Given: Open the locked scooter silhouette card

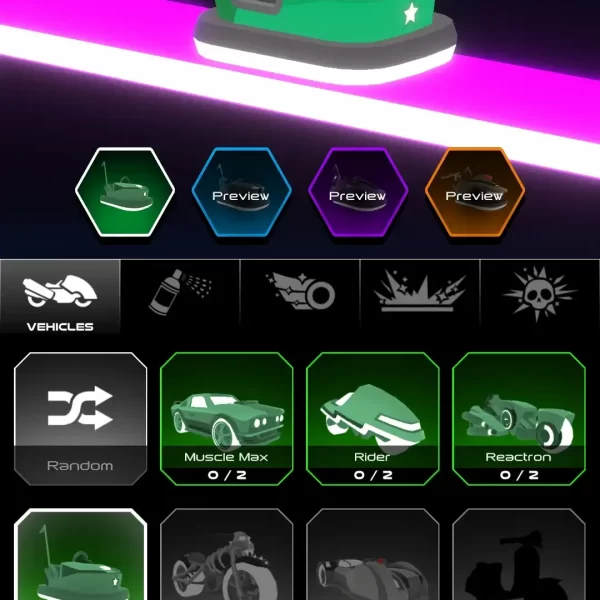Looking at the screenshot, I should (518, 560).
